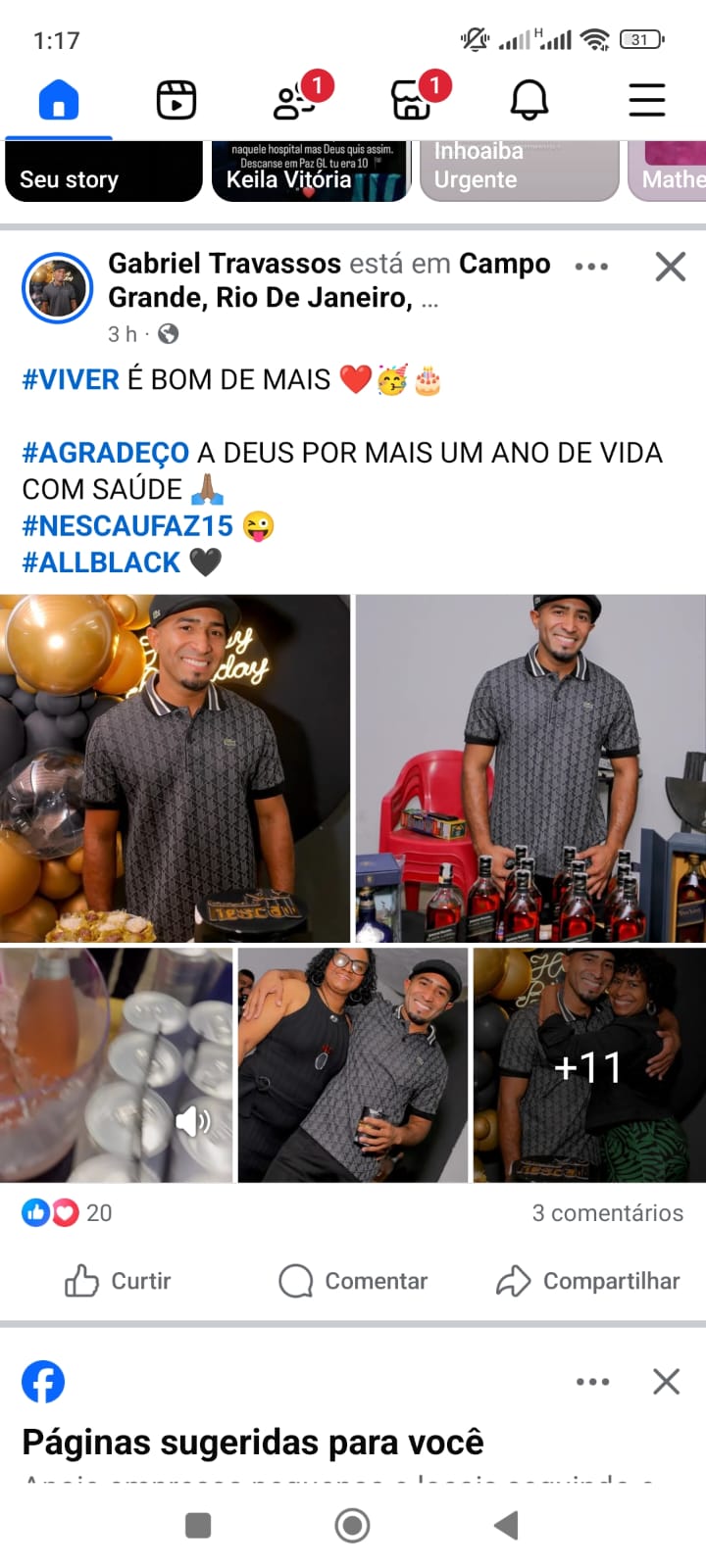Tap Comentar to comment on the post
706x1568 pixels.
click(353, 1281)
